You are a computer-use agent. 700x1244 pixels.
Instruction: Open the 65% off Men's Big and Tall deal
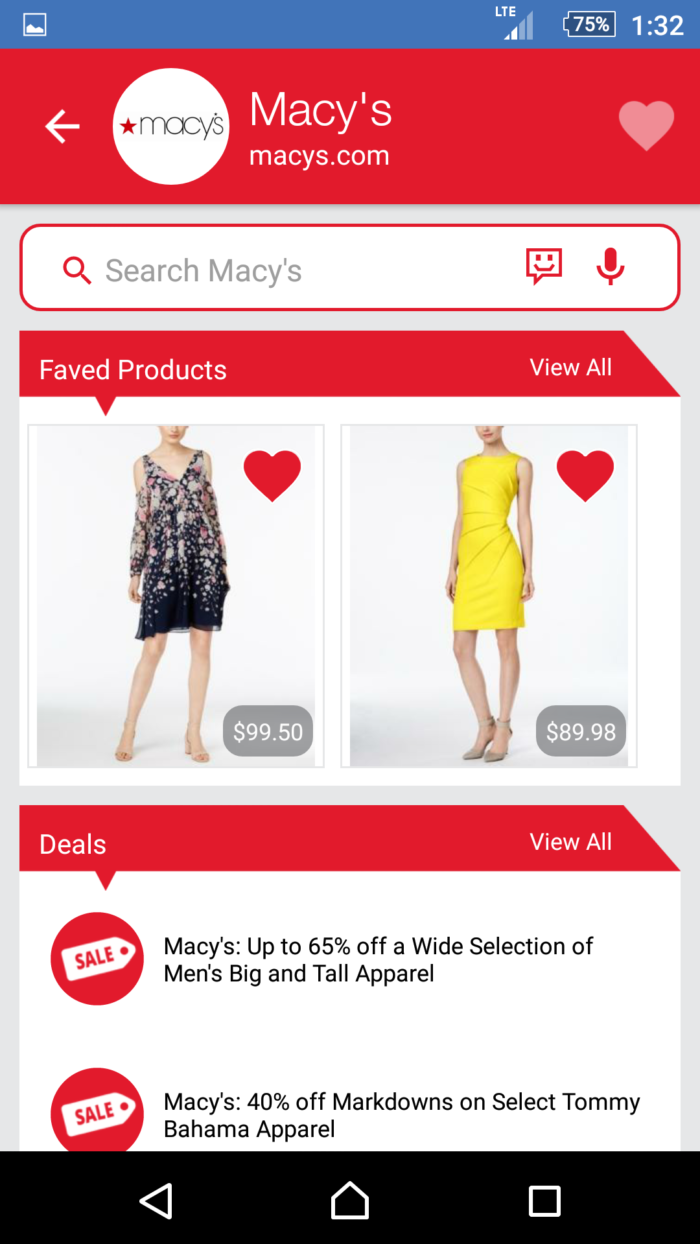pyautogui.click(x=378, y=959)
